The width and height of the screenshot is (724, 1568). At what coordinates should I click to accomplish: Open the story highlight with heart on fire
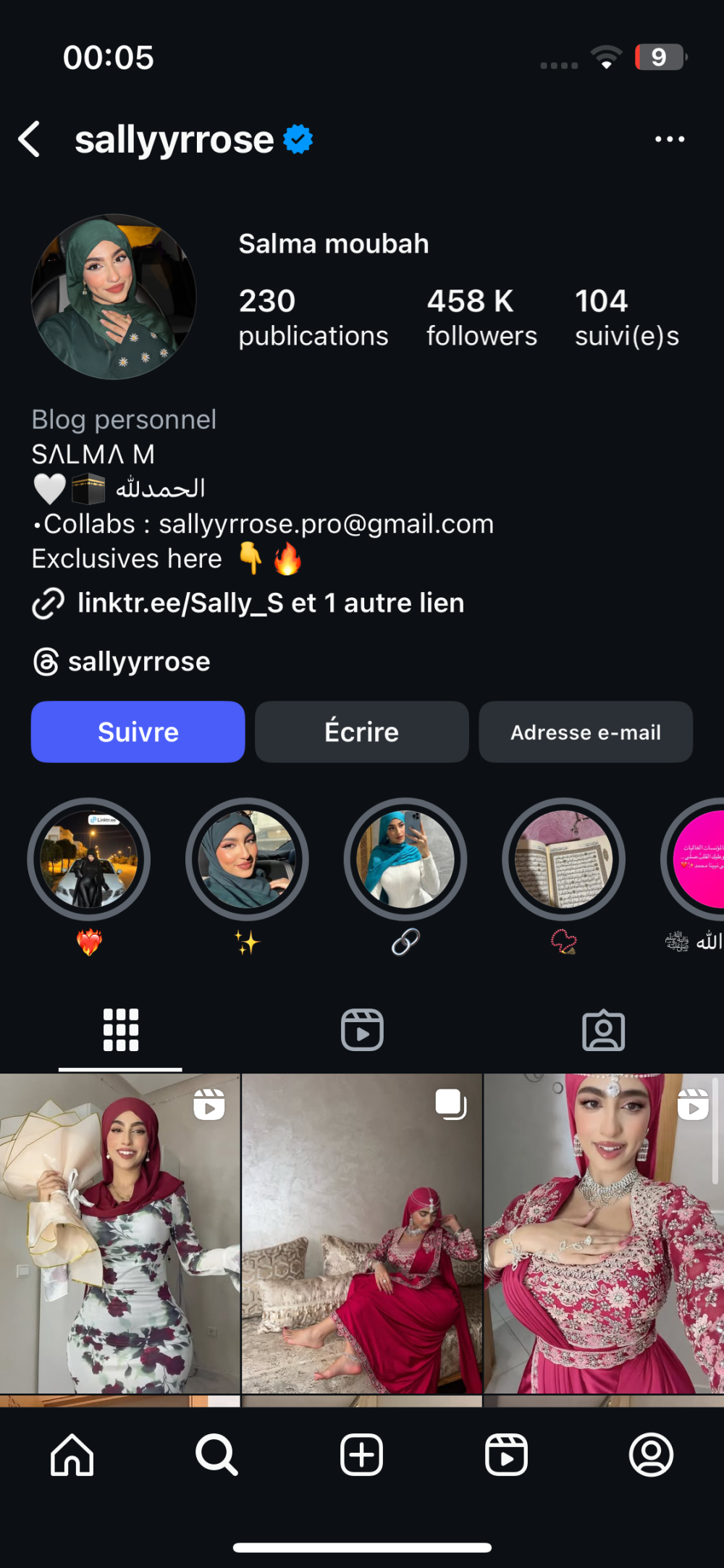(x=89, y=859)
